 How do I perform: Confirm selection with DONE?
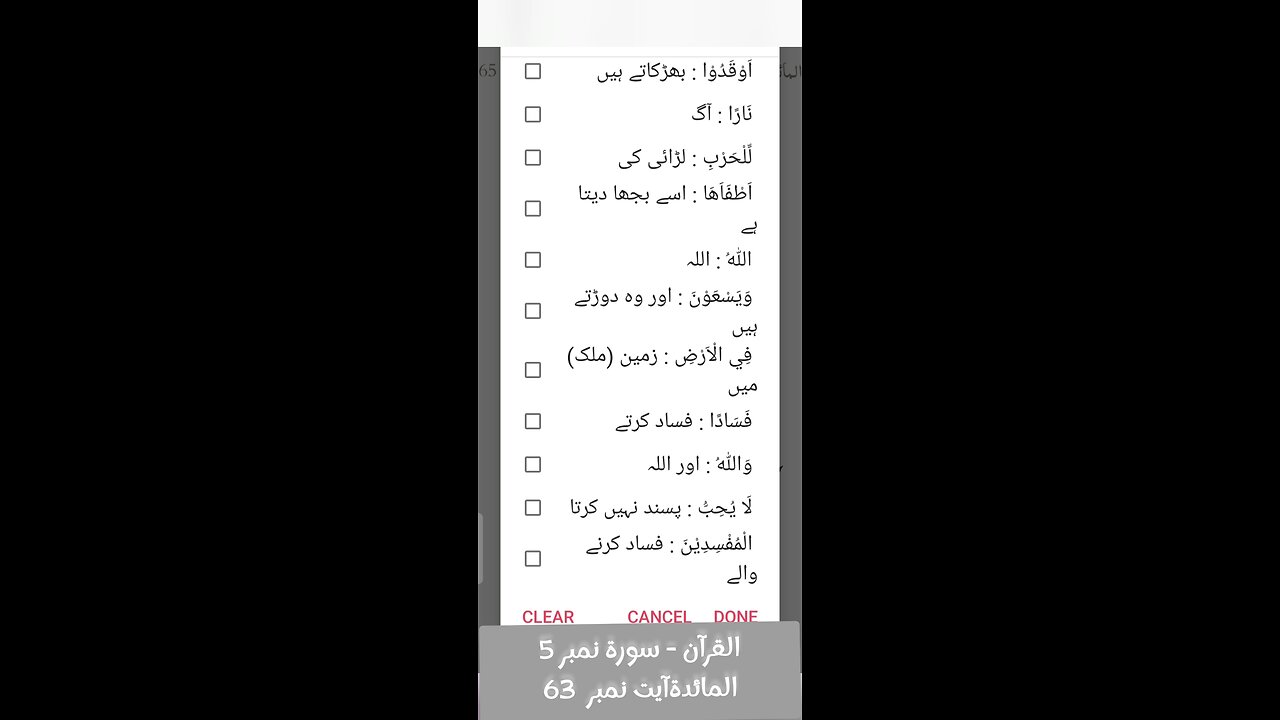coord(736,616)
